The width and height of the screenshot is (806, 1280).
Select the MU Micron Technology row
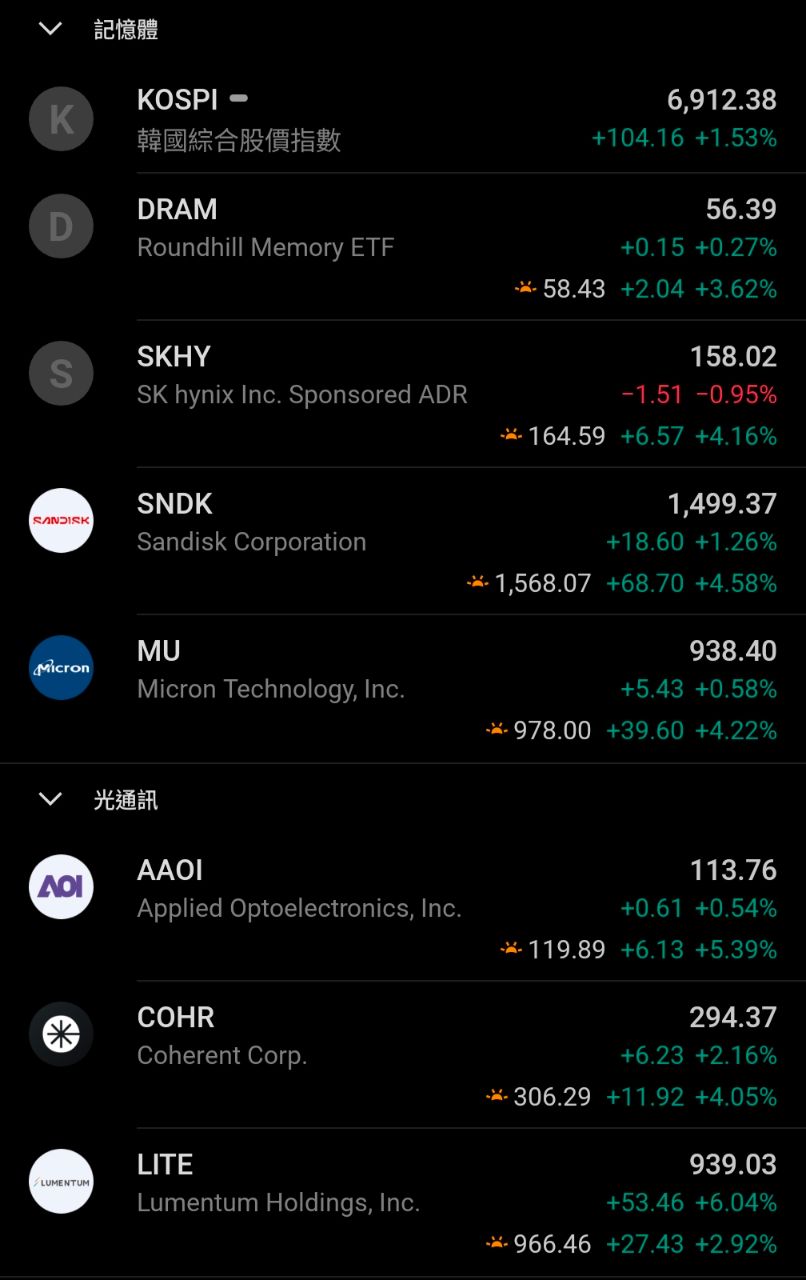403,689
